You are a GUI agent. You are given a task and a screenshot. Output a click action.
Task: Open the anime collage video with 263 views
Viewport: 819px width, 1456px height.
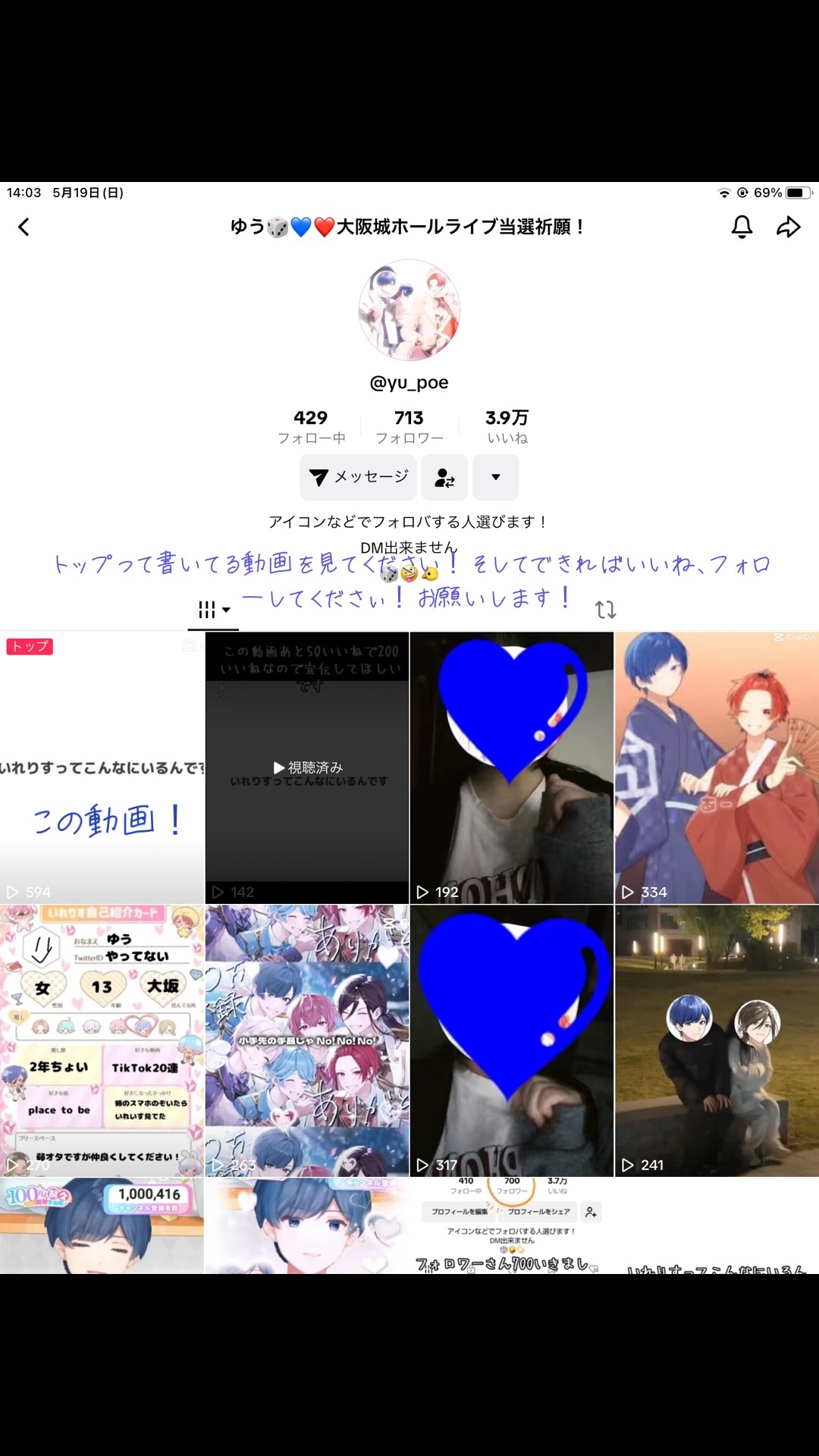coord(307,1040)
